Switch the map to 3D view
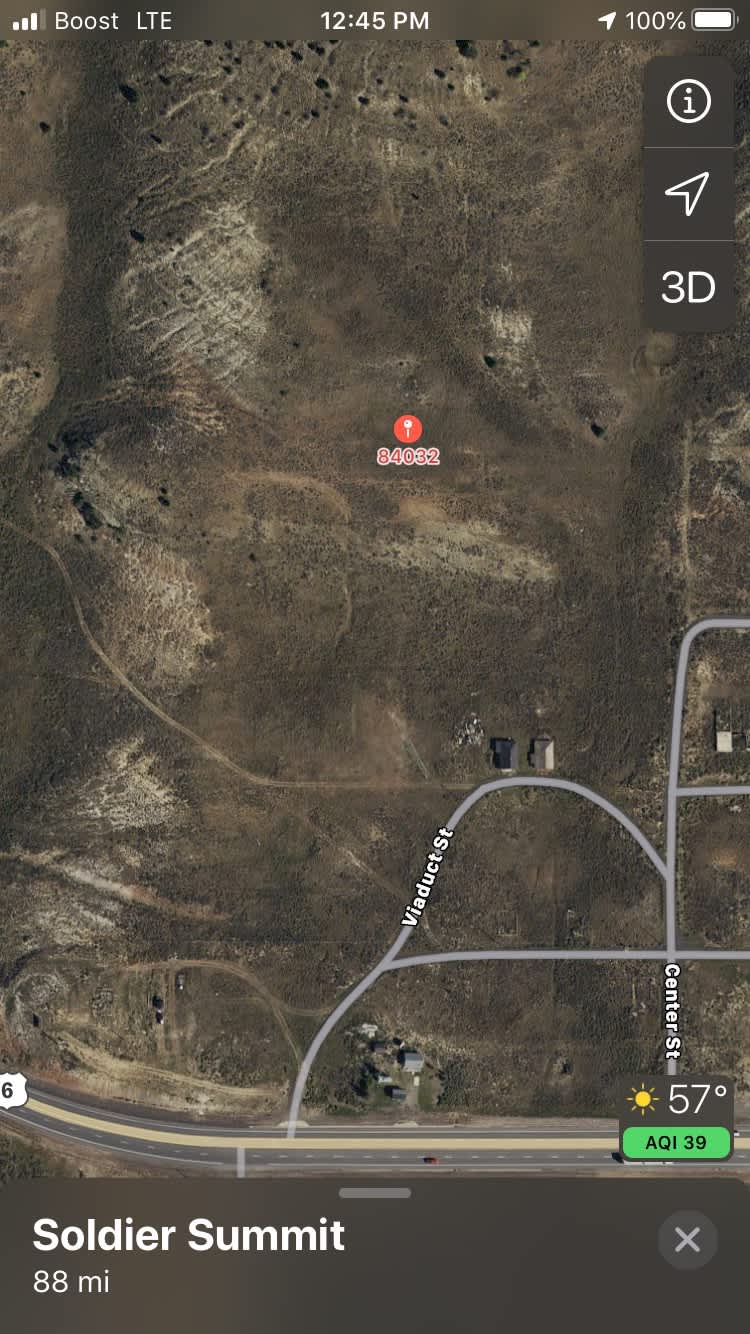The width and height of the screenshot is (750, 1334). pyautogui.click(x=688, y=287)
